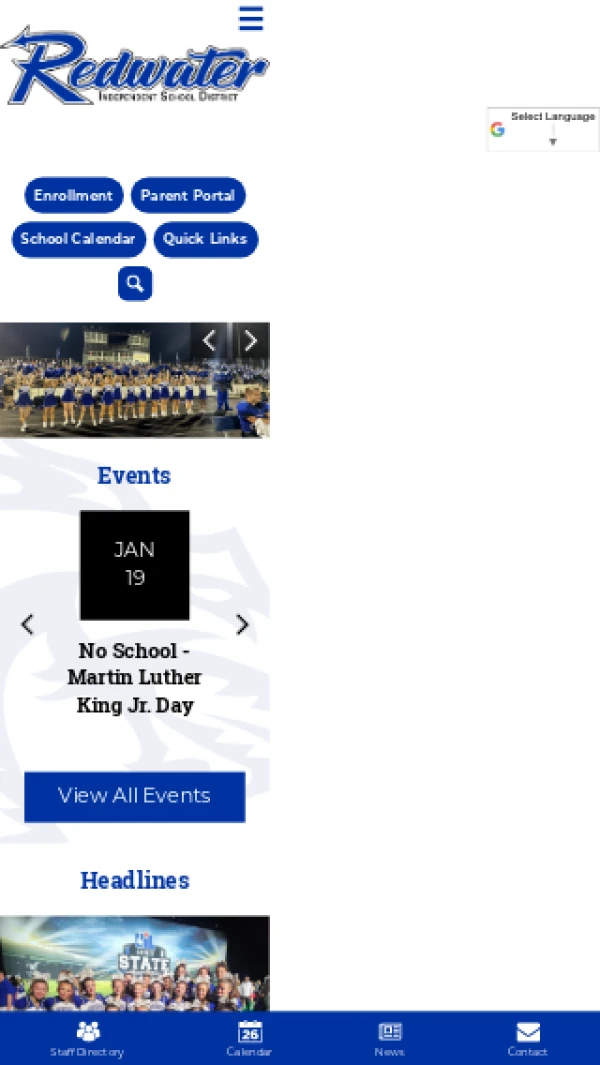Open the Parent Portal
Screen dimensions: 600x1065
tap(188, 195)
